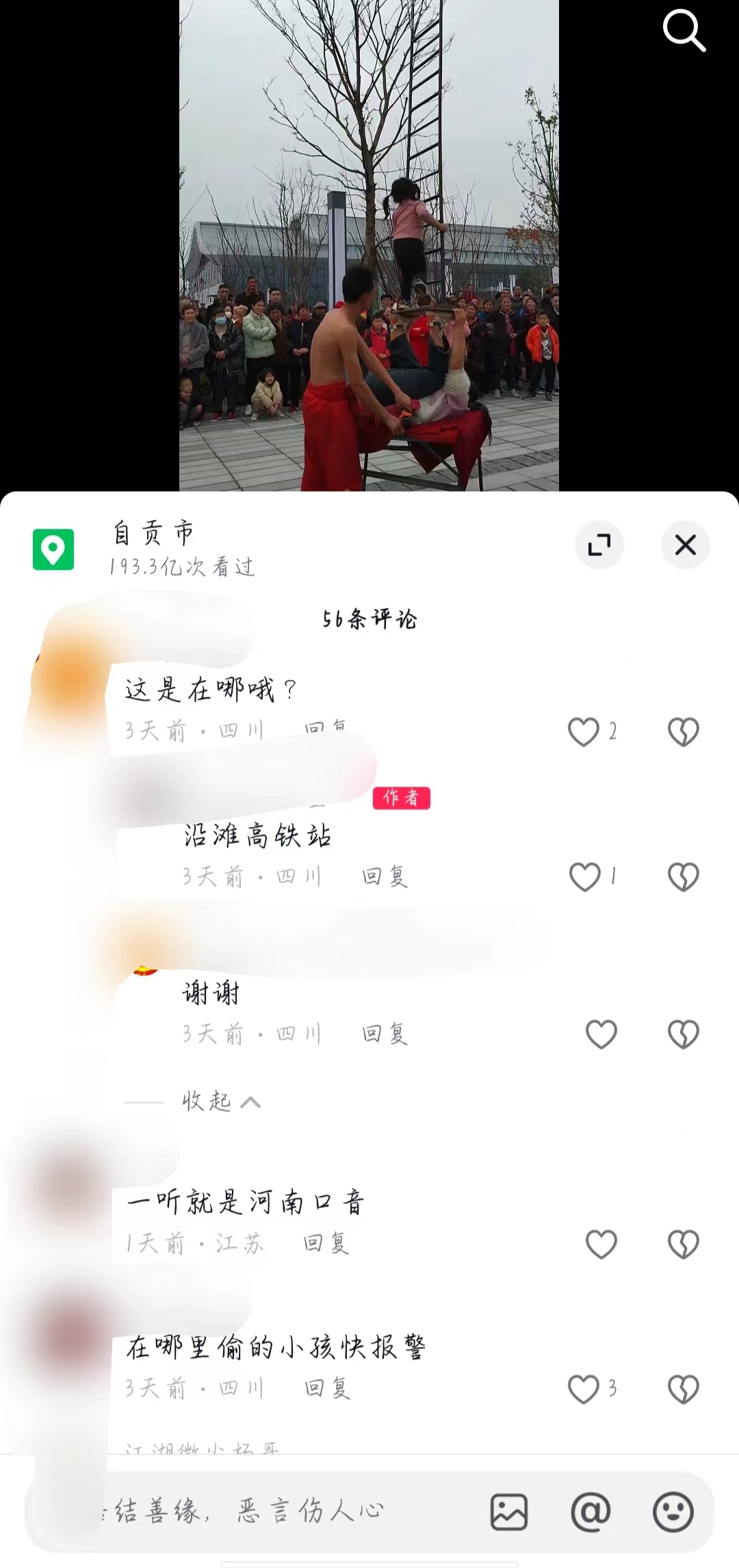The height and width of the screenshot is (1568, 739).
Task: Dislike the reply 沿滩高铁站
Action: click(x=683, y=877)
